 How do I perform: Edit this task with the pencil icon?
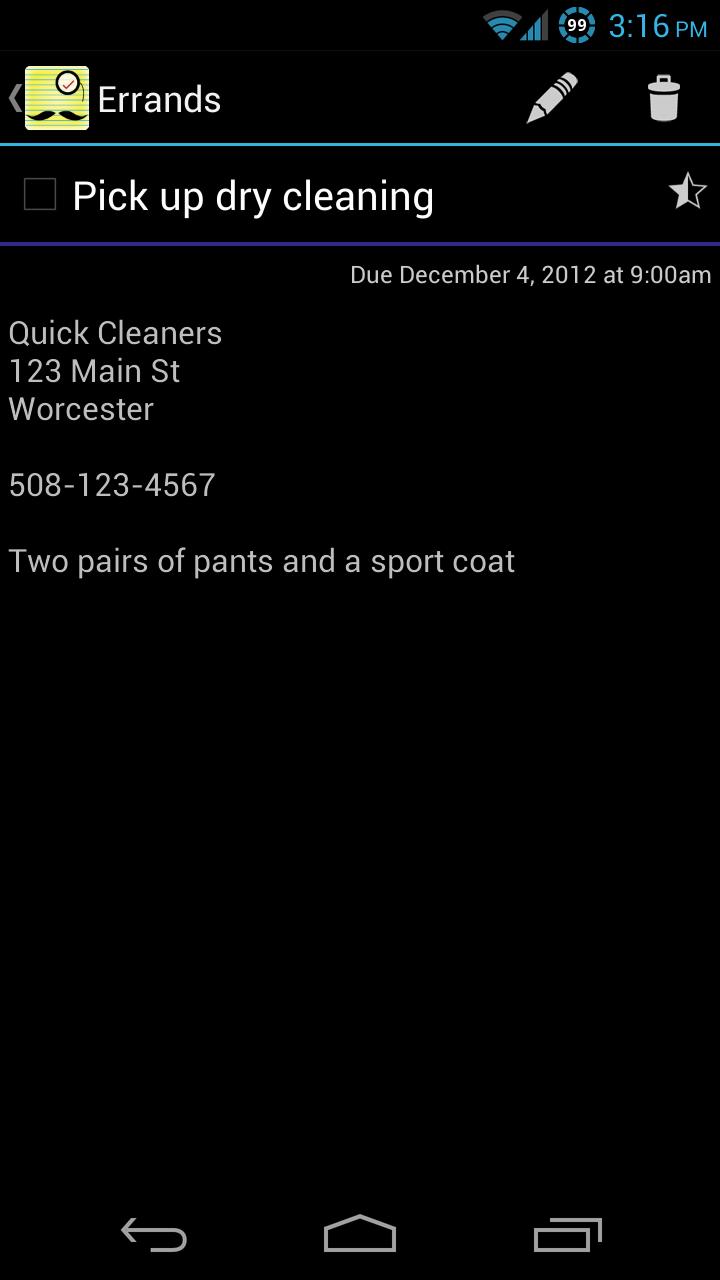[x=552, y=98]
